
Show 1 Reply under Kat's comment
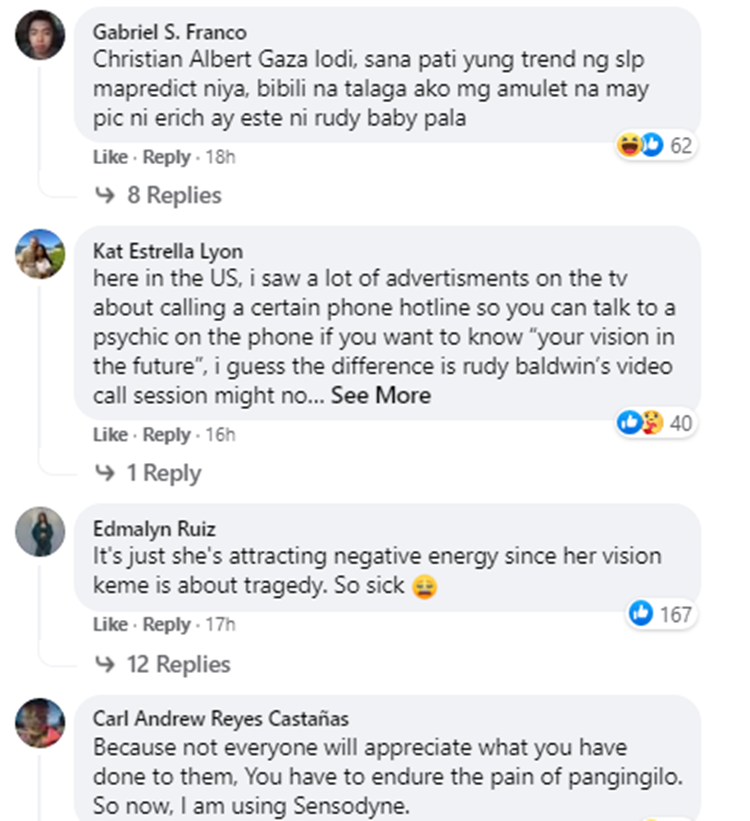pyautogui.click(x=162, y=472)
